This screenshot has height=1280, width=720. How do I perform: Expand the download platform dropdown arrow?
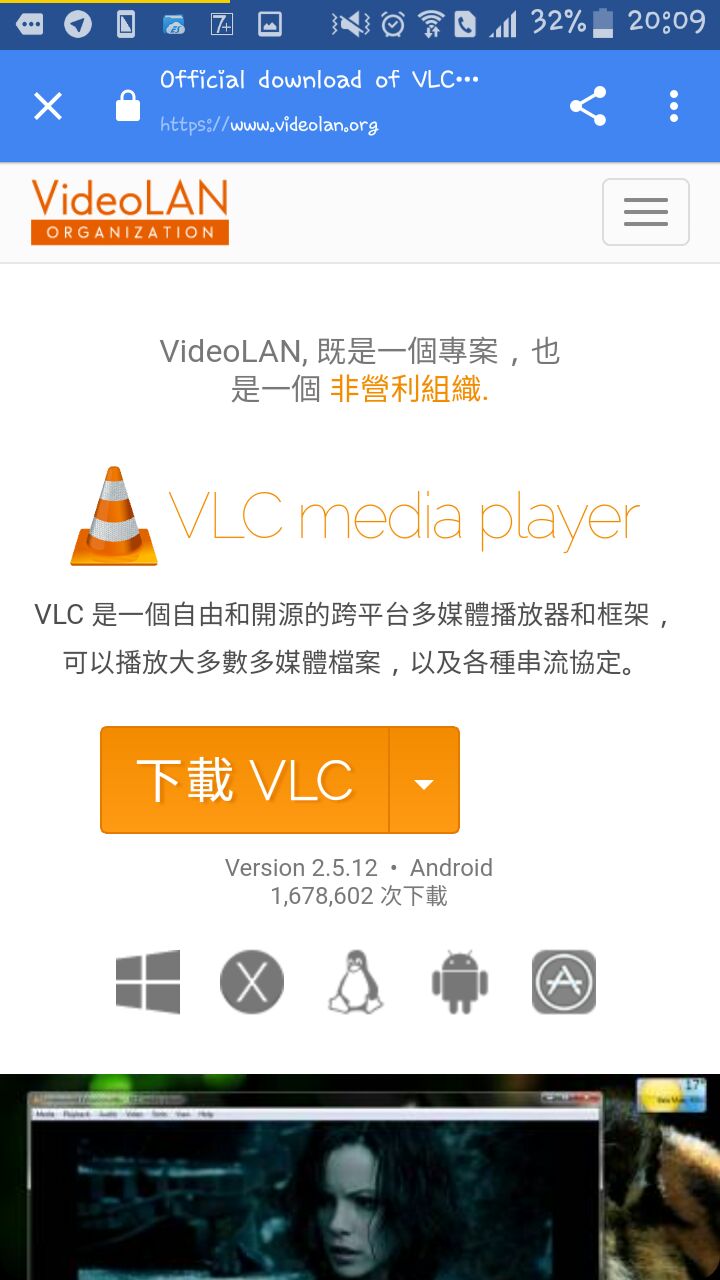coord(424,782)
